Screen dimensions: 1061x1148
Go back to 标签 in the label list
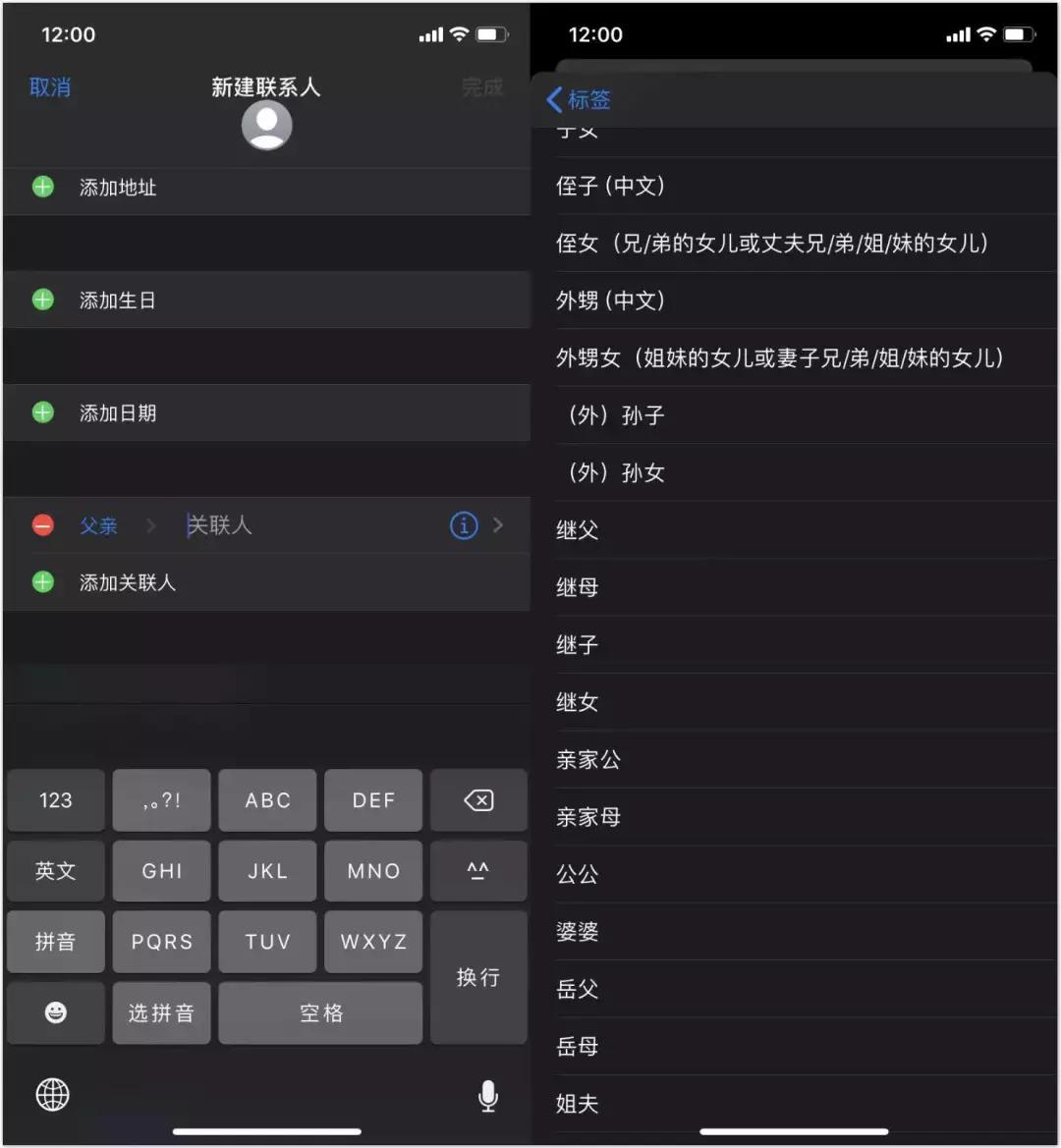tap(580, 99)
